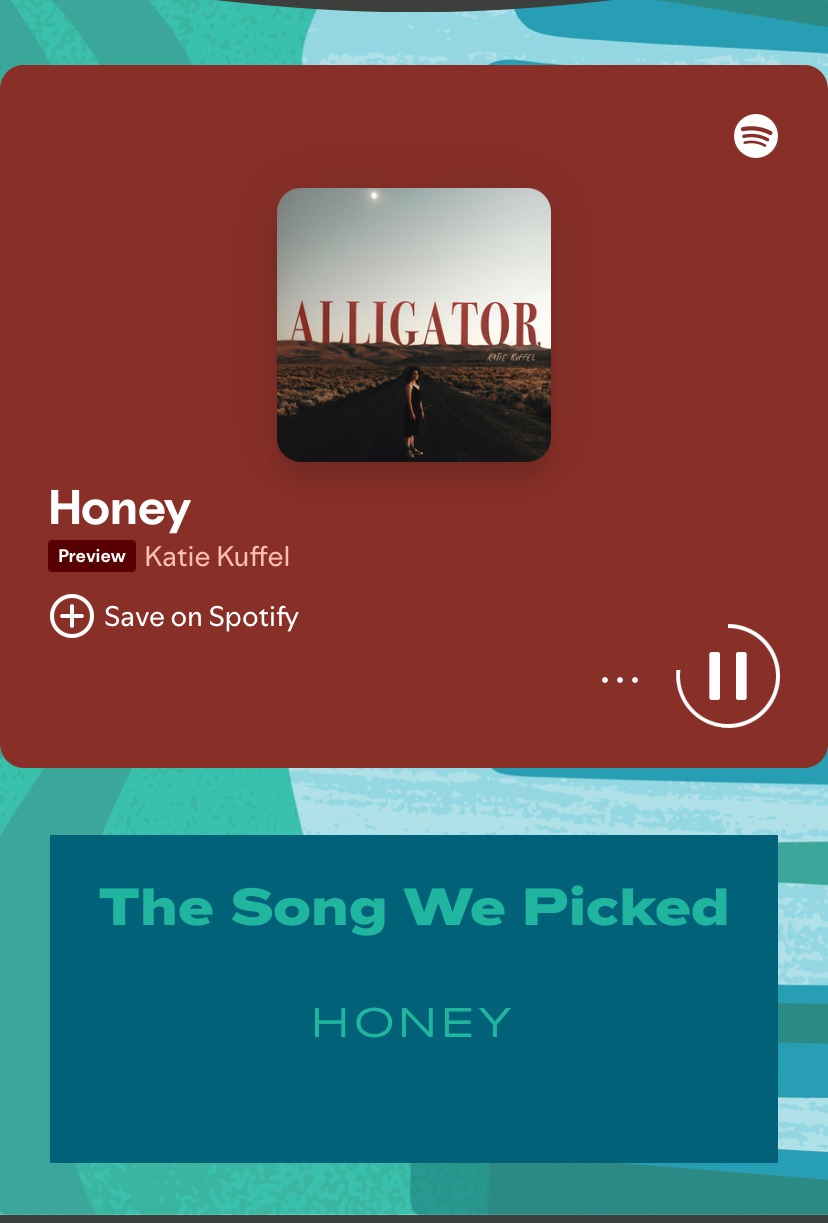Open artist Katie Kuffel's page
828x1223 pixels.
(217, 556)
